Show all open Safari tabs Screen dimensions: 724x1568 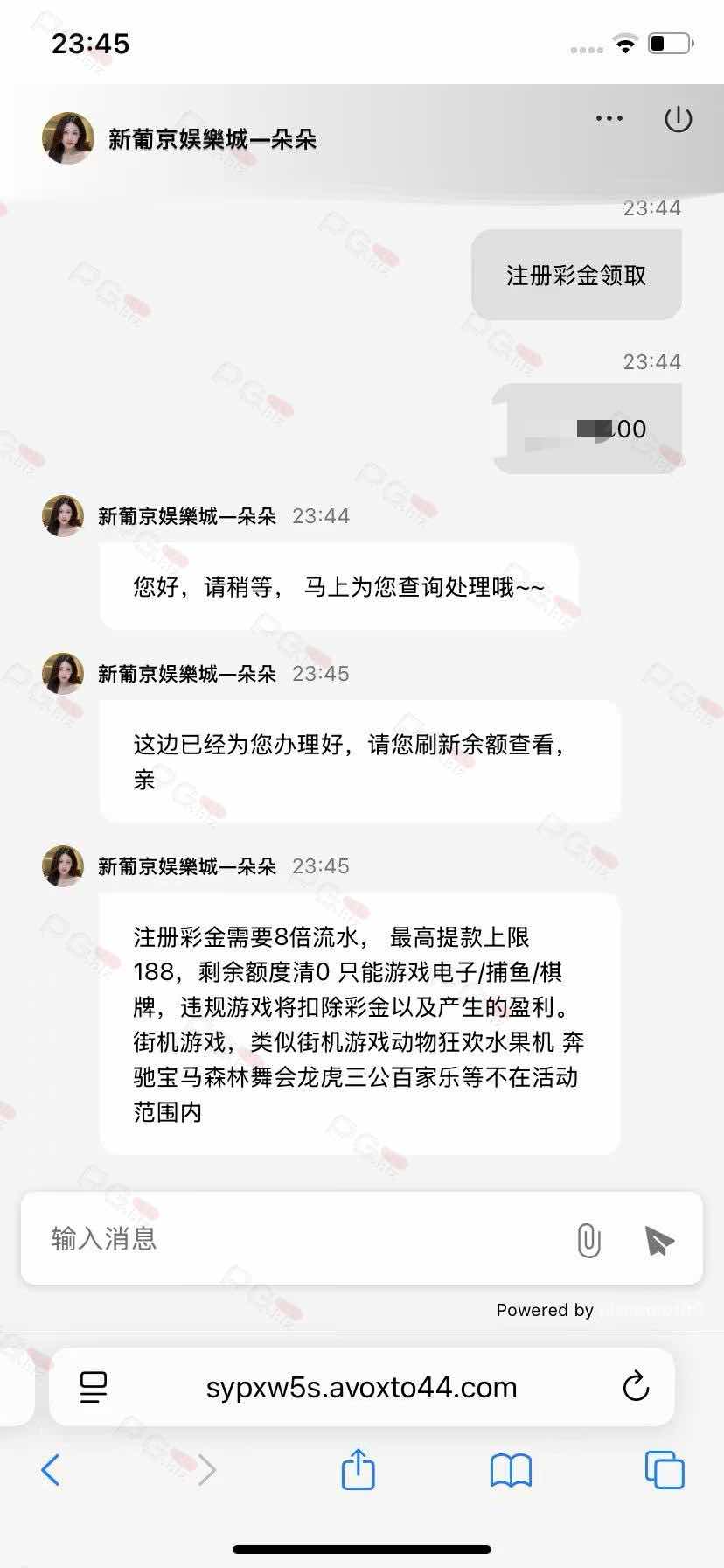click(x=664, y=1470)
